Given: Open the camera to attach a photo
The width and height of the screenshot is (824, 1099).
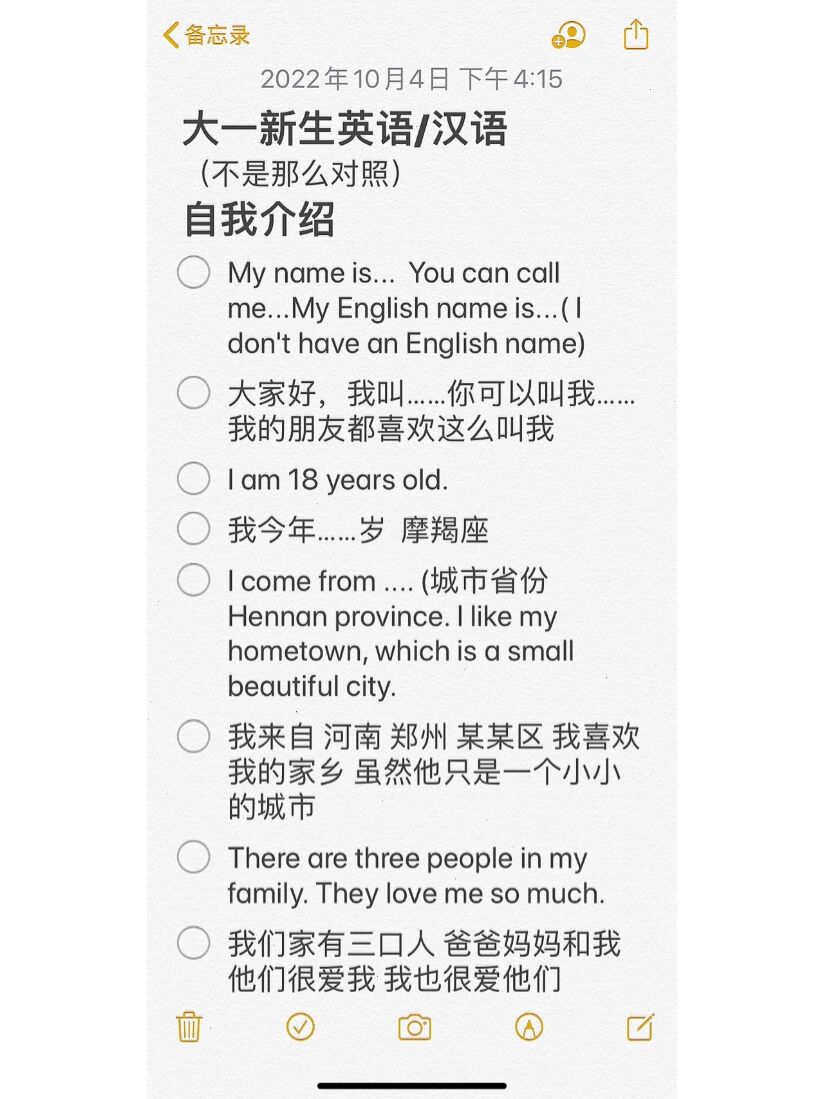Looking at the screenshot, I should point(414,1027).
